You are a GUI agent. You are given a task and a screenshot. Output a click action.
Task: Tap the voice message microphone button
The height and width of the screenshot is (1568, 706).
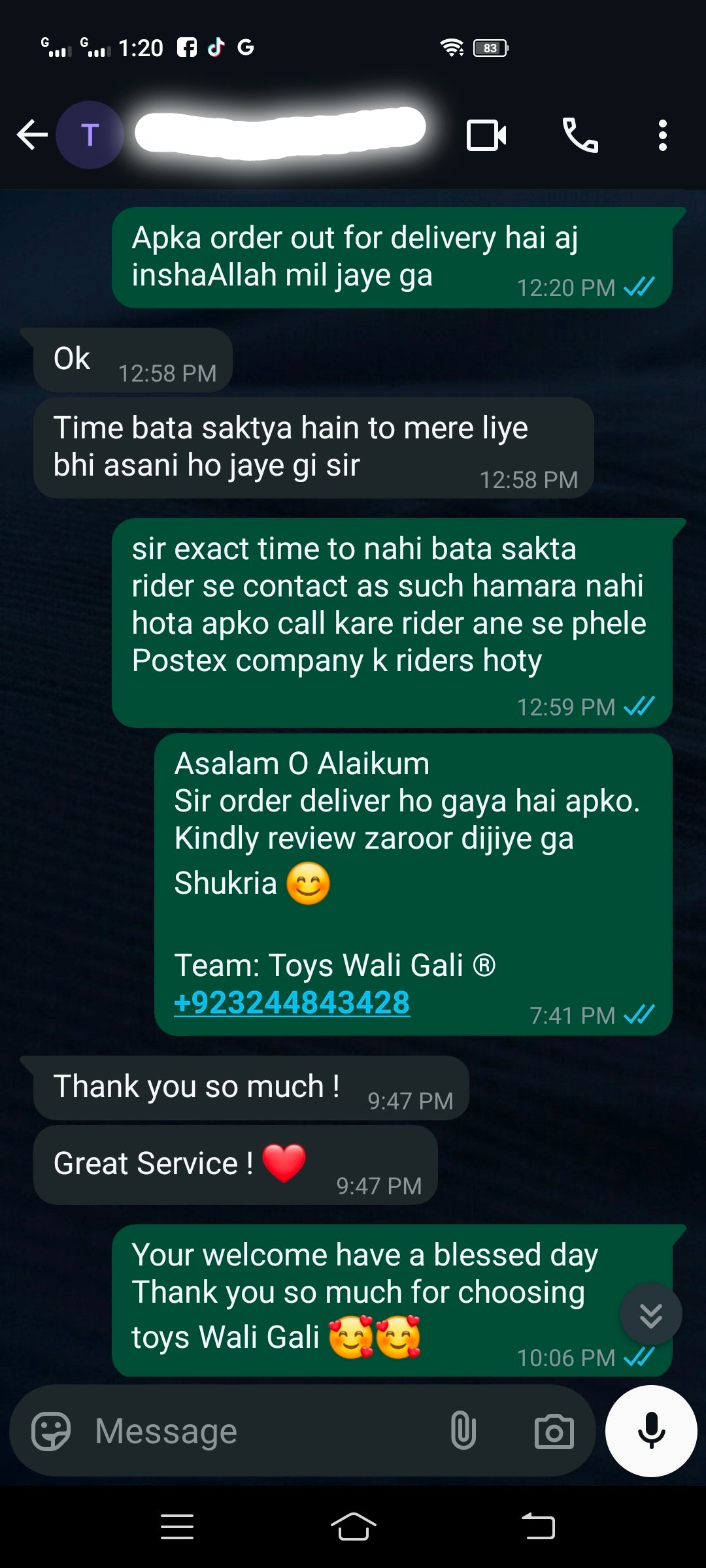651,1431
